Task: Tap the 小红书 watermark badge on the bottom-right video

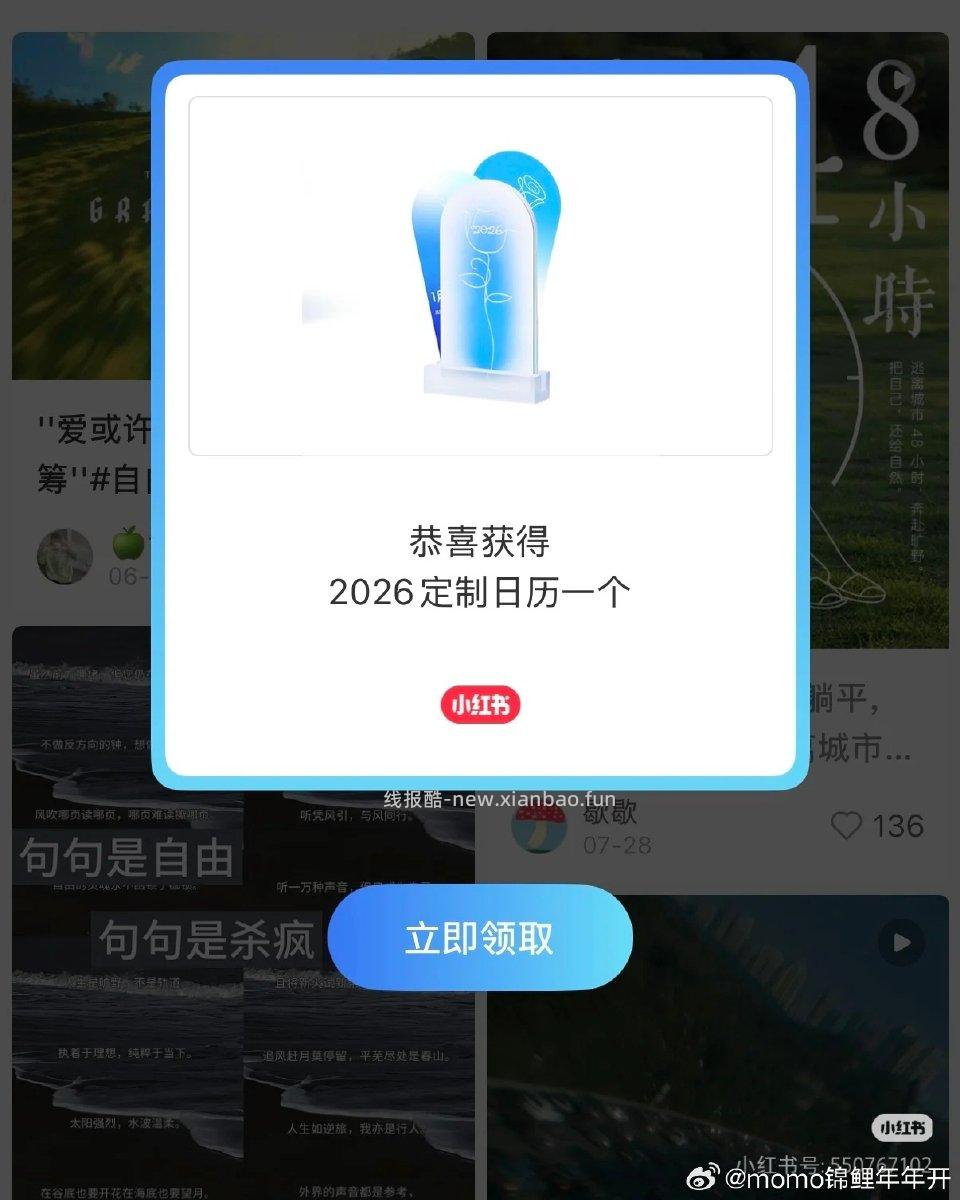Action: tap(903, 1127)
